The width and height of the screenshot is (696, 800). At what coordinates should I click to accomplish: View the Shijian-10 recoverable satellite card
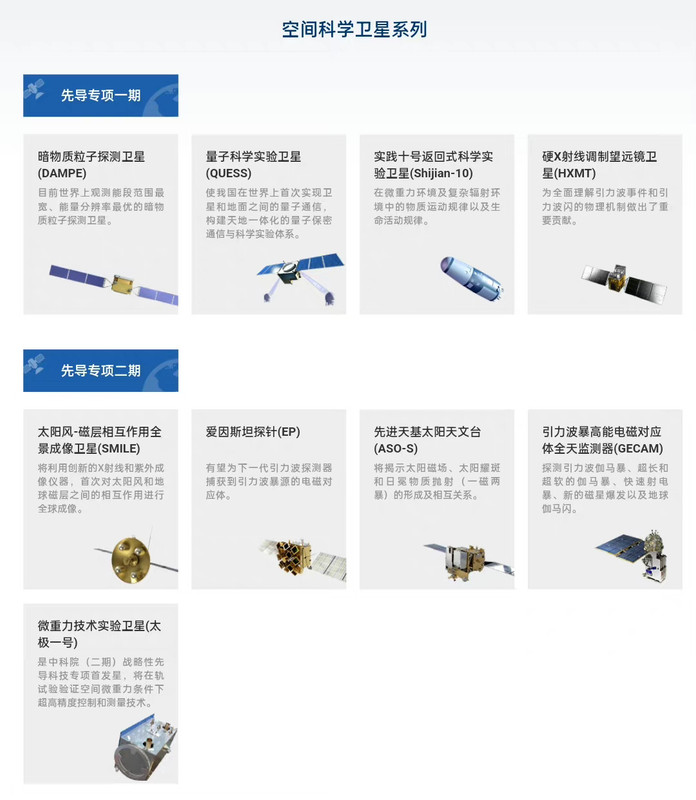click(x=436, y=224)
